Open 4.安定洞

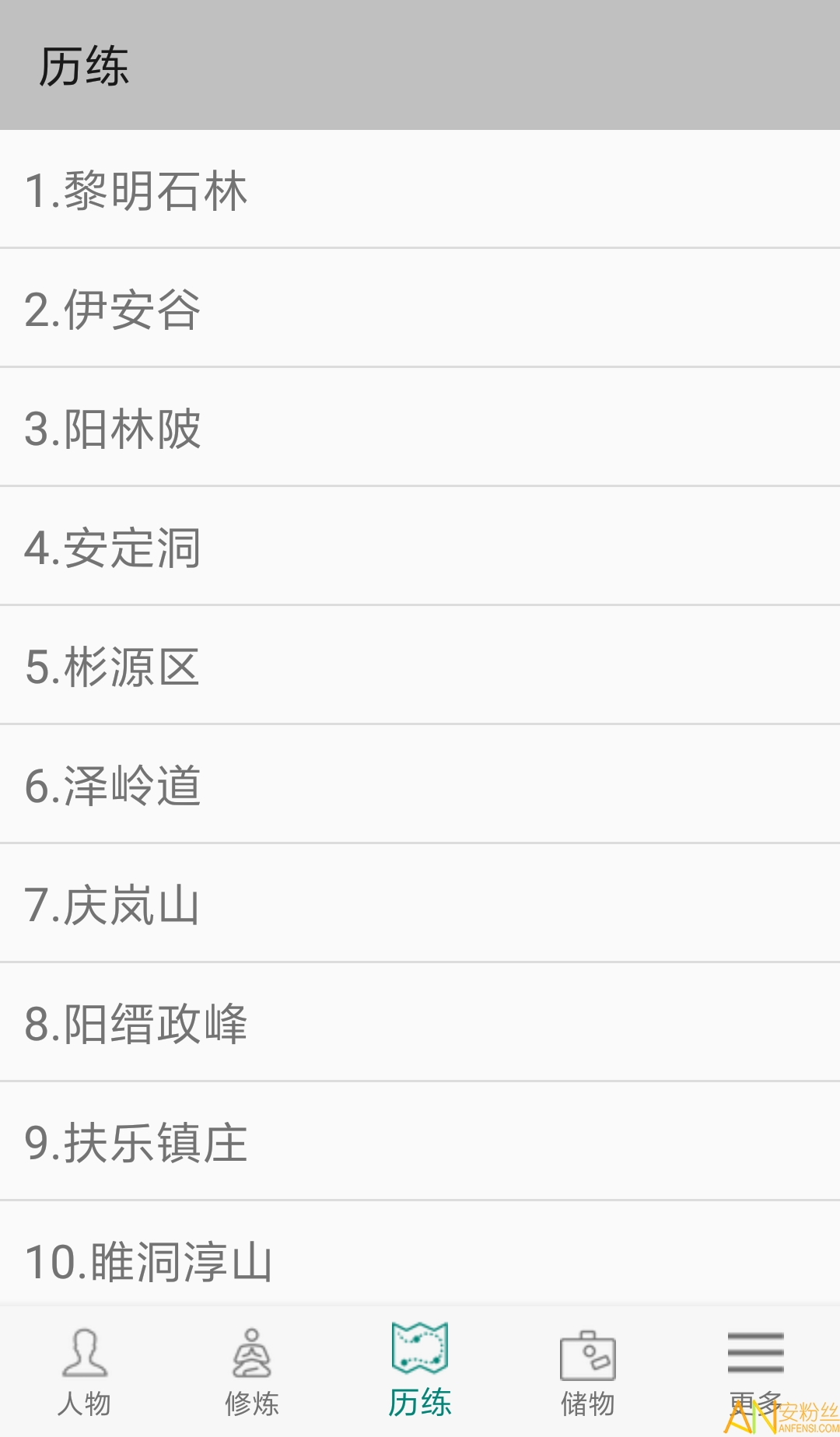point(420,547)
